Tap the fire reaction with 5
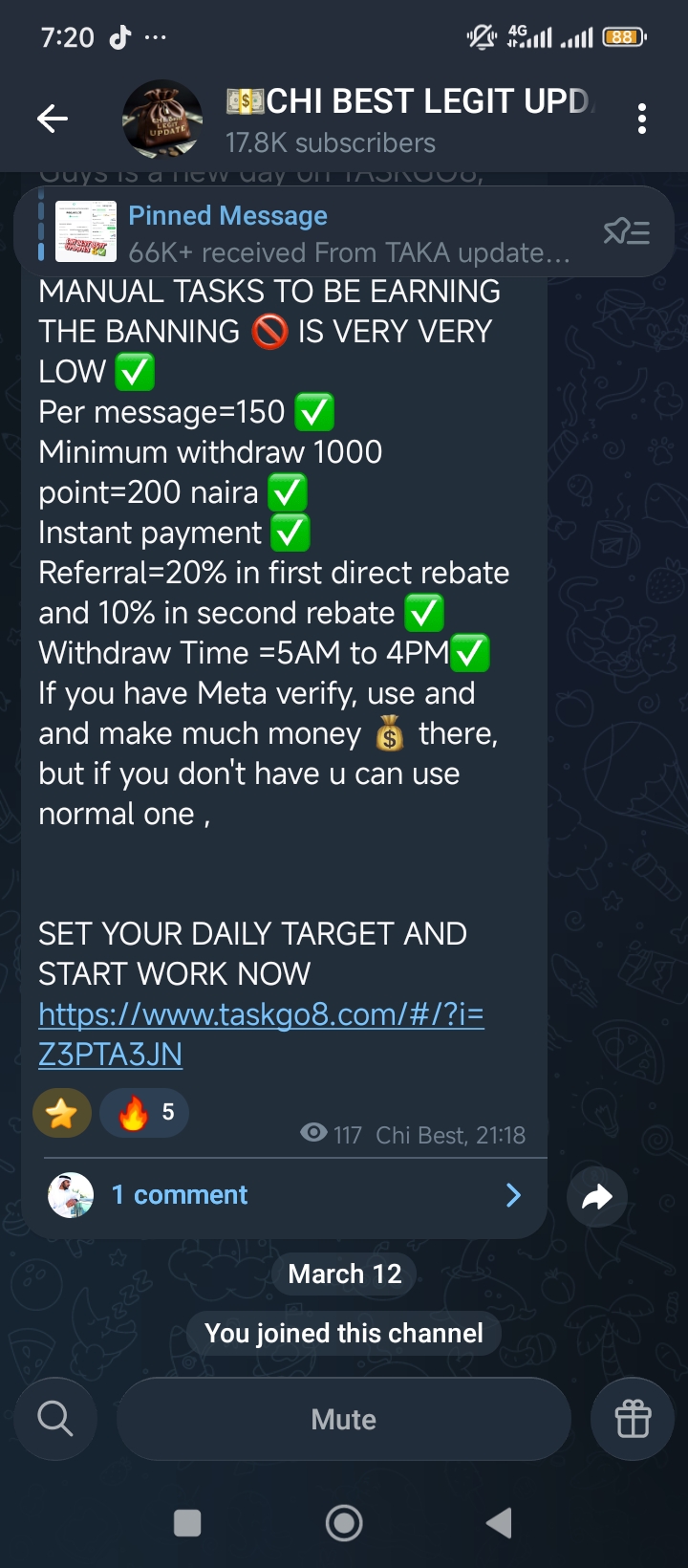The width and height of the screenshot is (688, 1568). coord(144,1113)
